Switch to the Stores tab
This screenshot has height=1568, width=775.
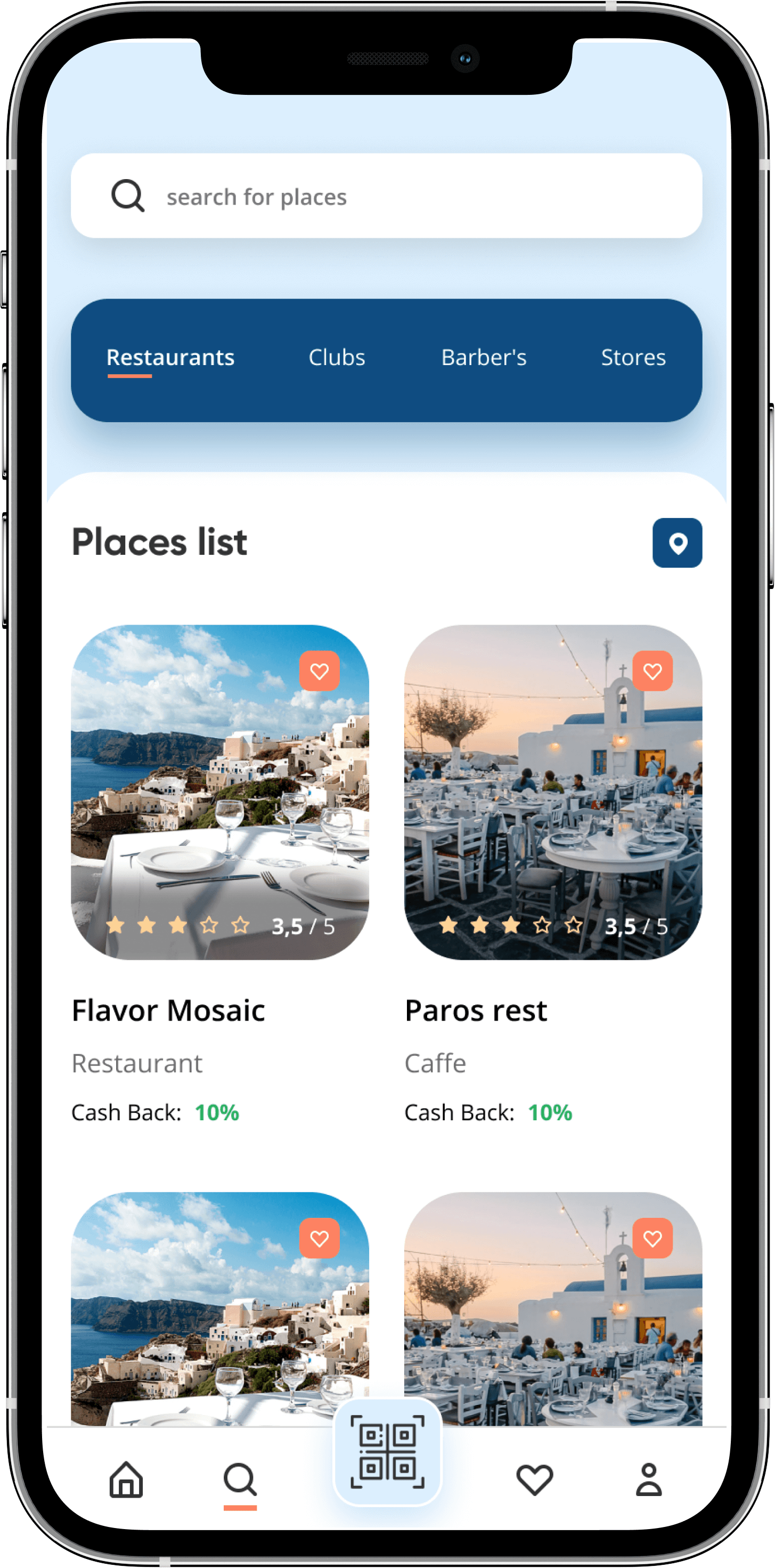tap(633, 357)
